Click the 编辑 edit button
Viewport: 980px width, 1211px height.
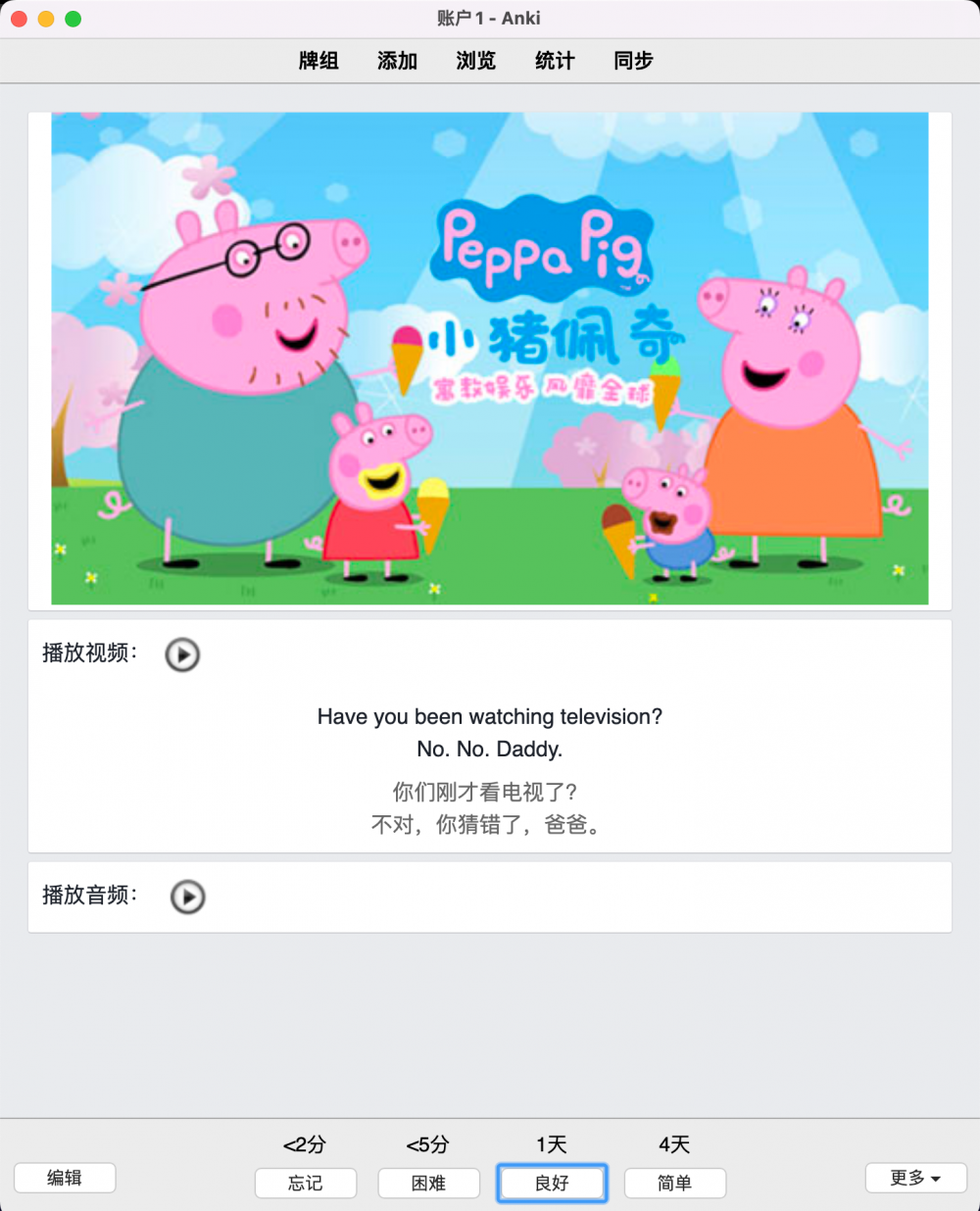pos(65,1178)
